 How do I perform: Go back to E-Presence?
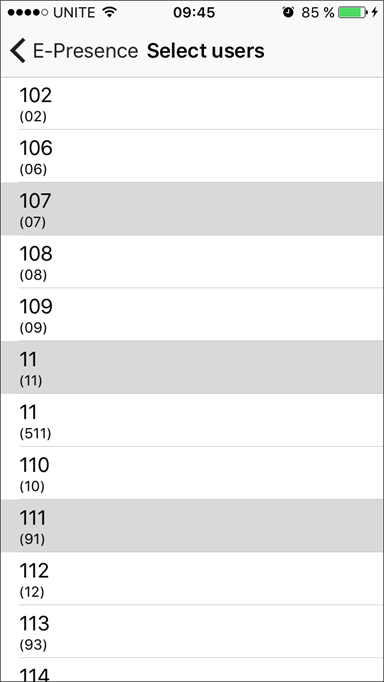point(74,51)
